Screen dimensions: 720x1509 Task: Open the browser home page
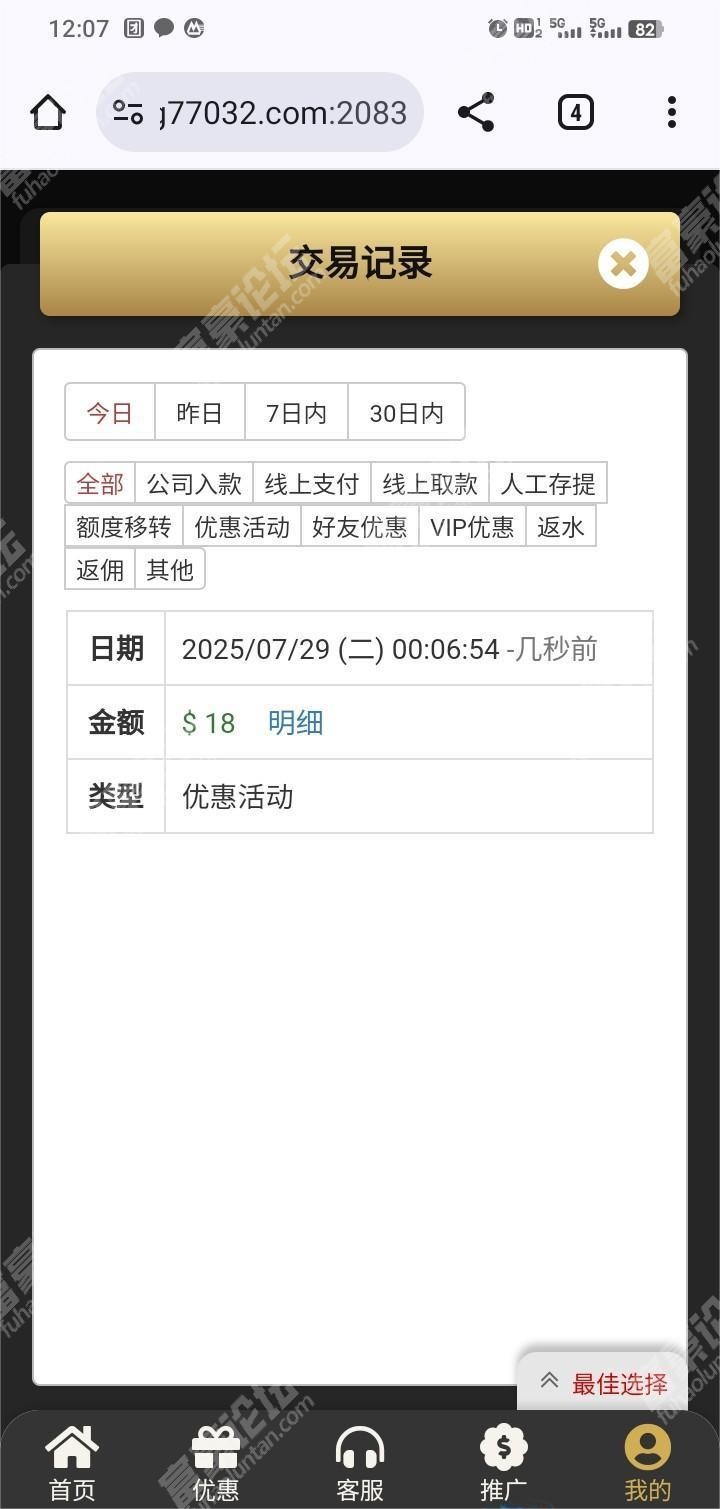(x=48, y=112)
